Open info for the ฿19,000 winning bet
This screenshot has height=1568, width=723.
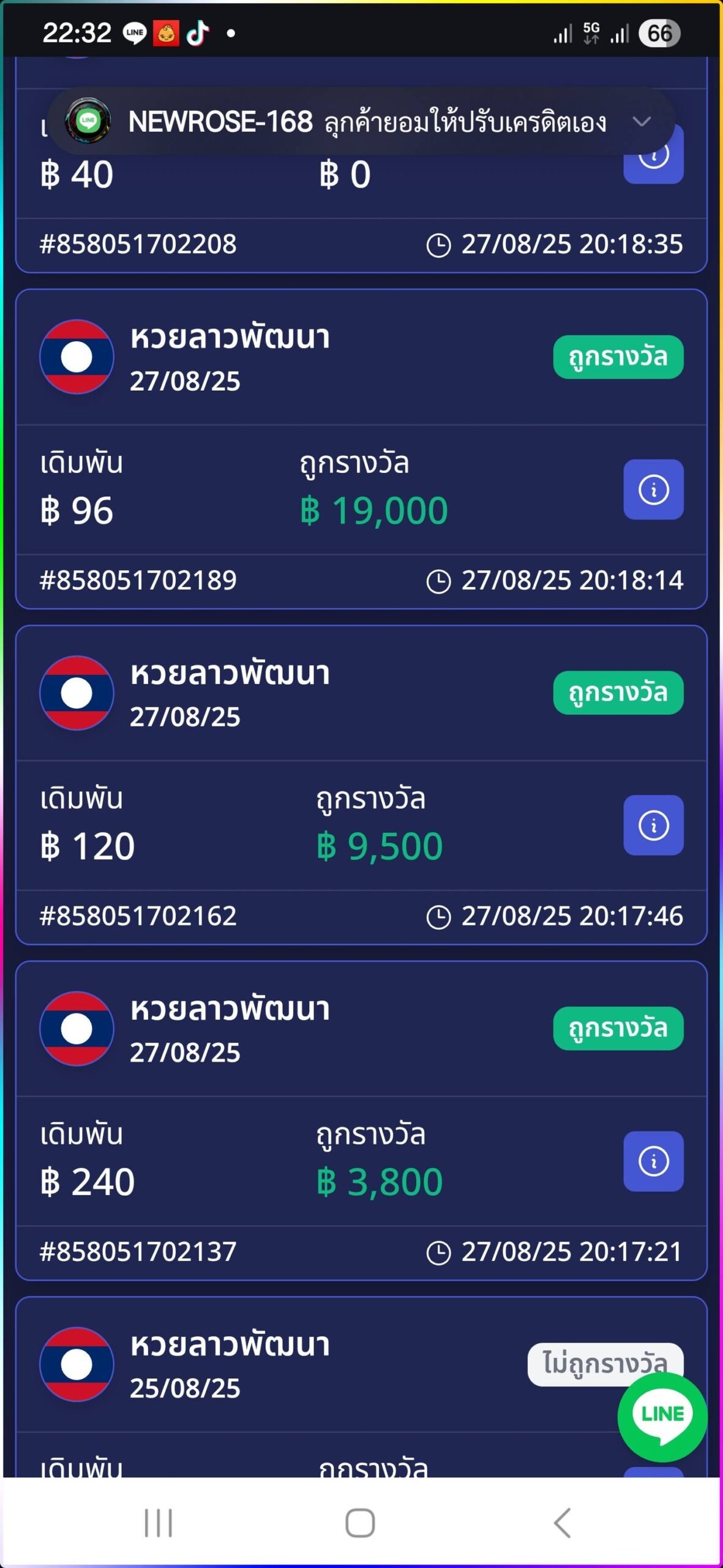653,489
